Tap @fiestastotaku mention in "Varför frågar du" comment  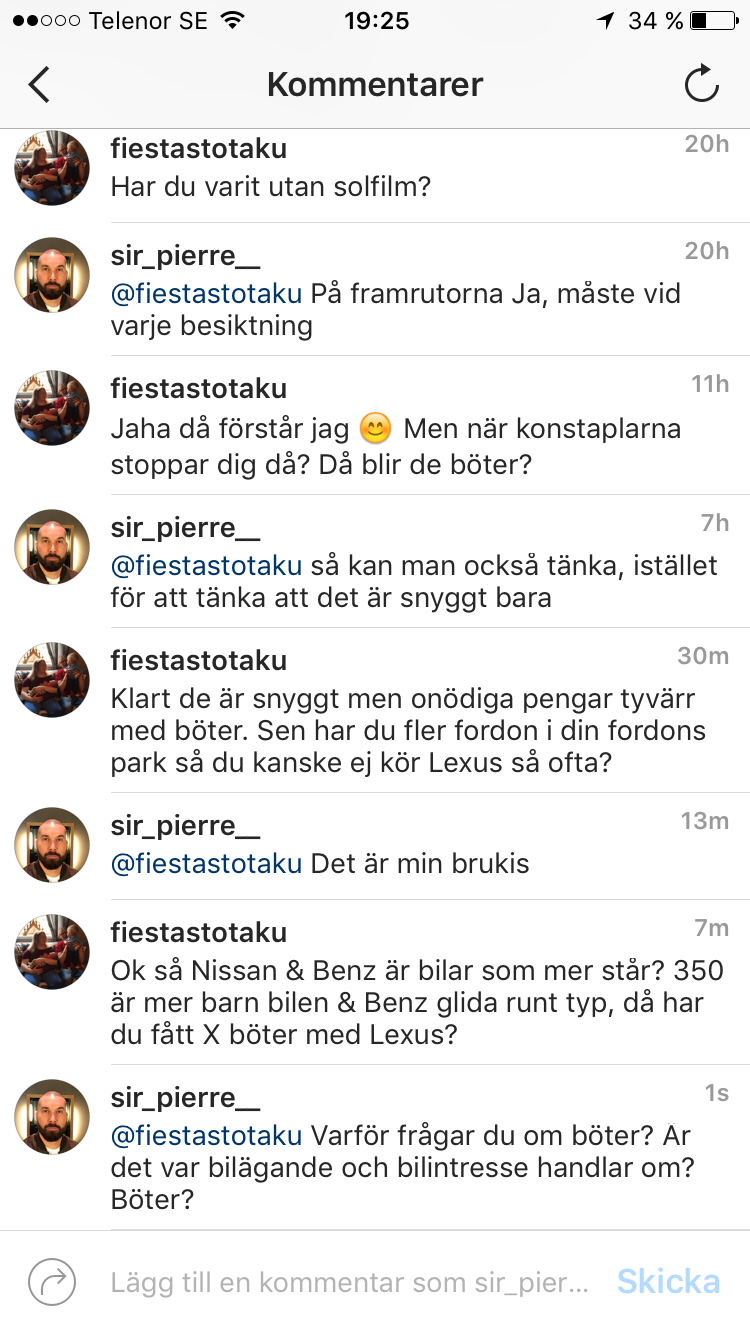tap(206, 1136)
